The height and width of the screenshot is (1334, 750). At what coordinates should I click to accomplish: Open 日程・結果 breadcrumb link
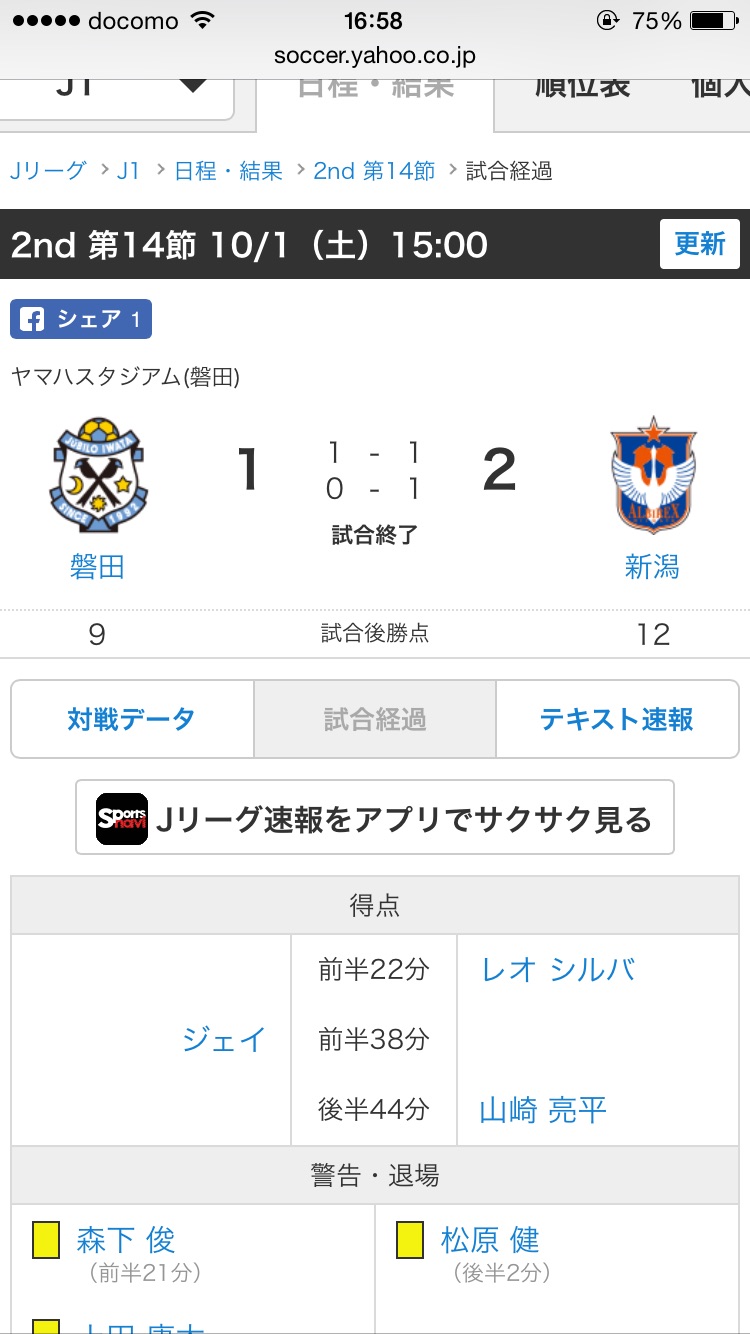pyautogui.click(x=228, y=171)
